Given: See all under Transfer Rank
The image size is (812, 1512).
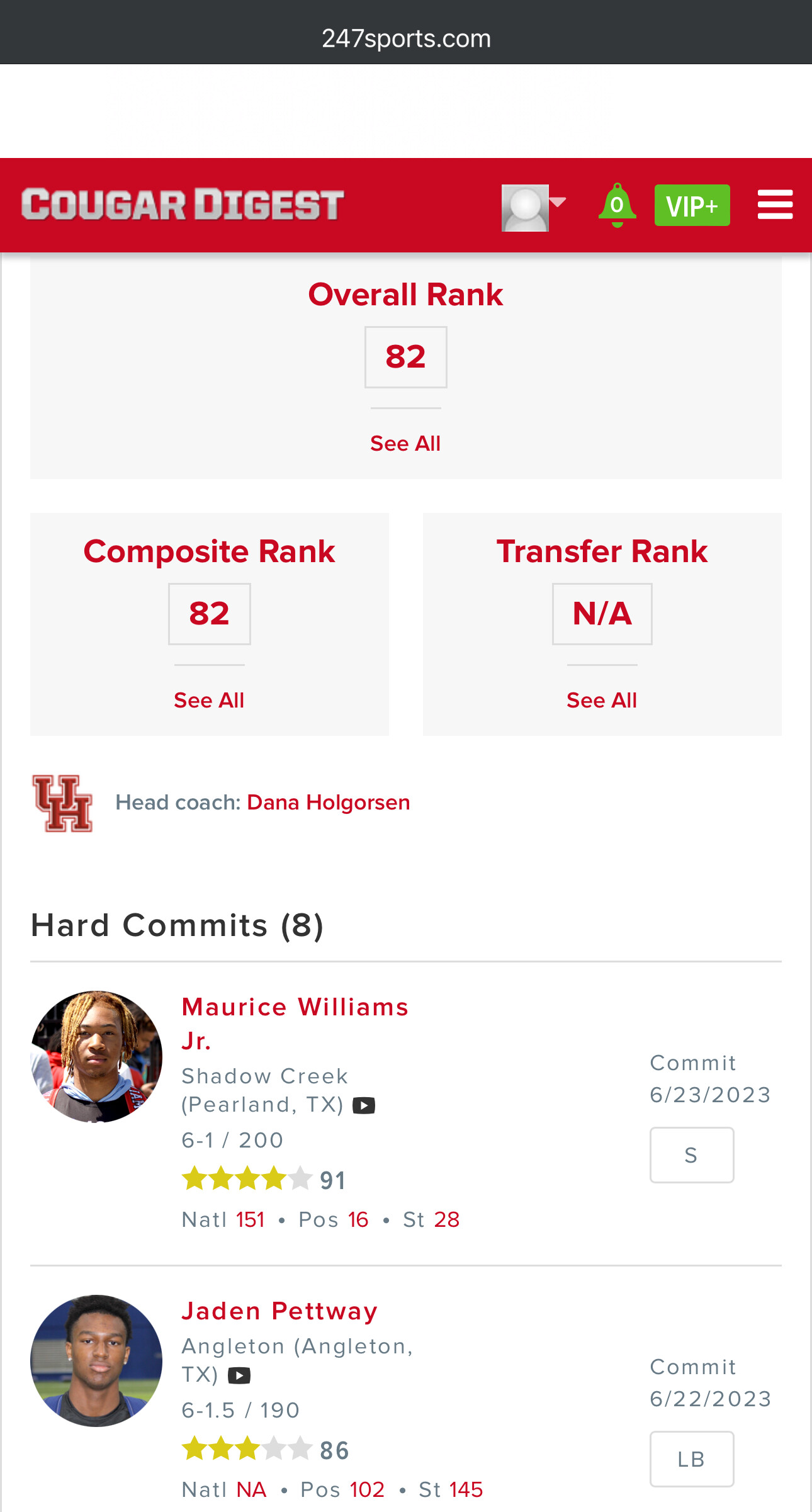Looking at the screenshot, I should tap(602, 701).
